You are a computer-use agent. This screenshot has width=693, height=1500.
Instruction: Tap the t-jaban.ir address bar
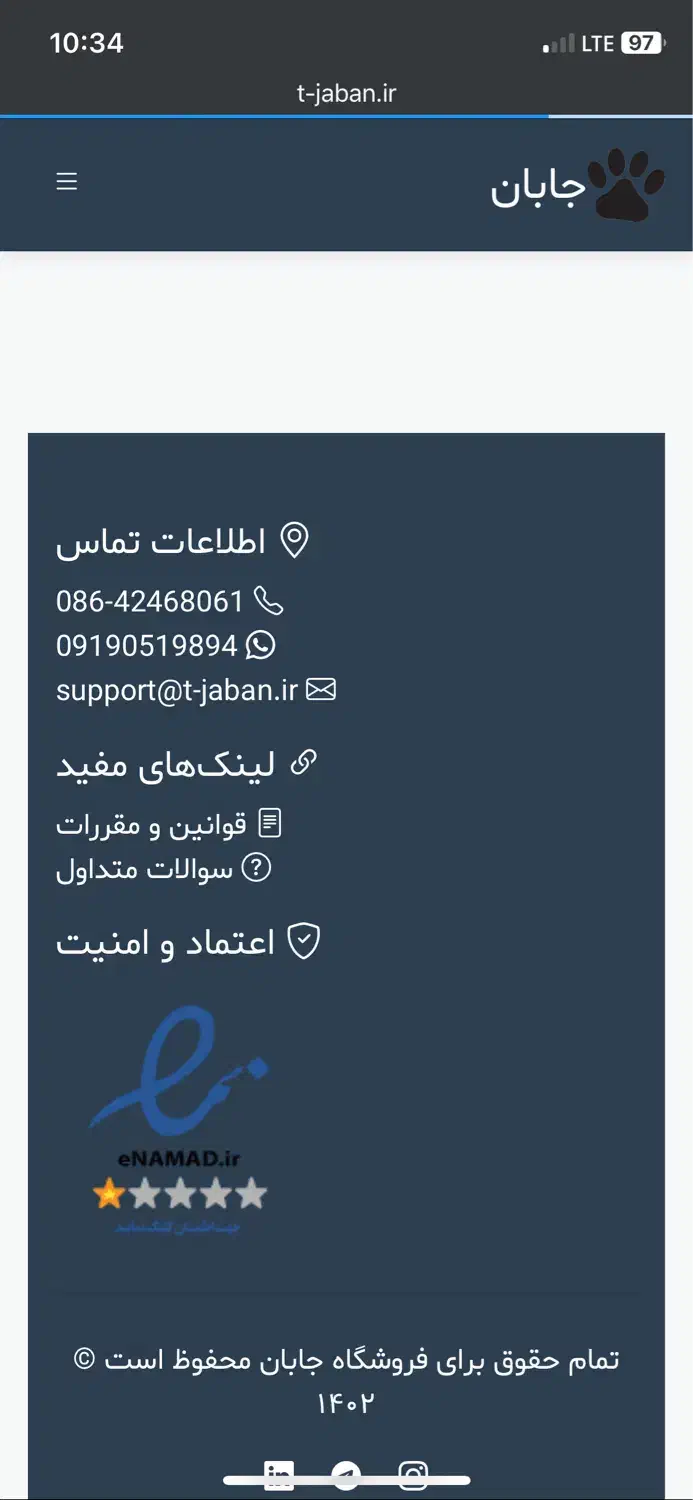tap(346, 94)
